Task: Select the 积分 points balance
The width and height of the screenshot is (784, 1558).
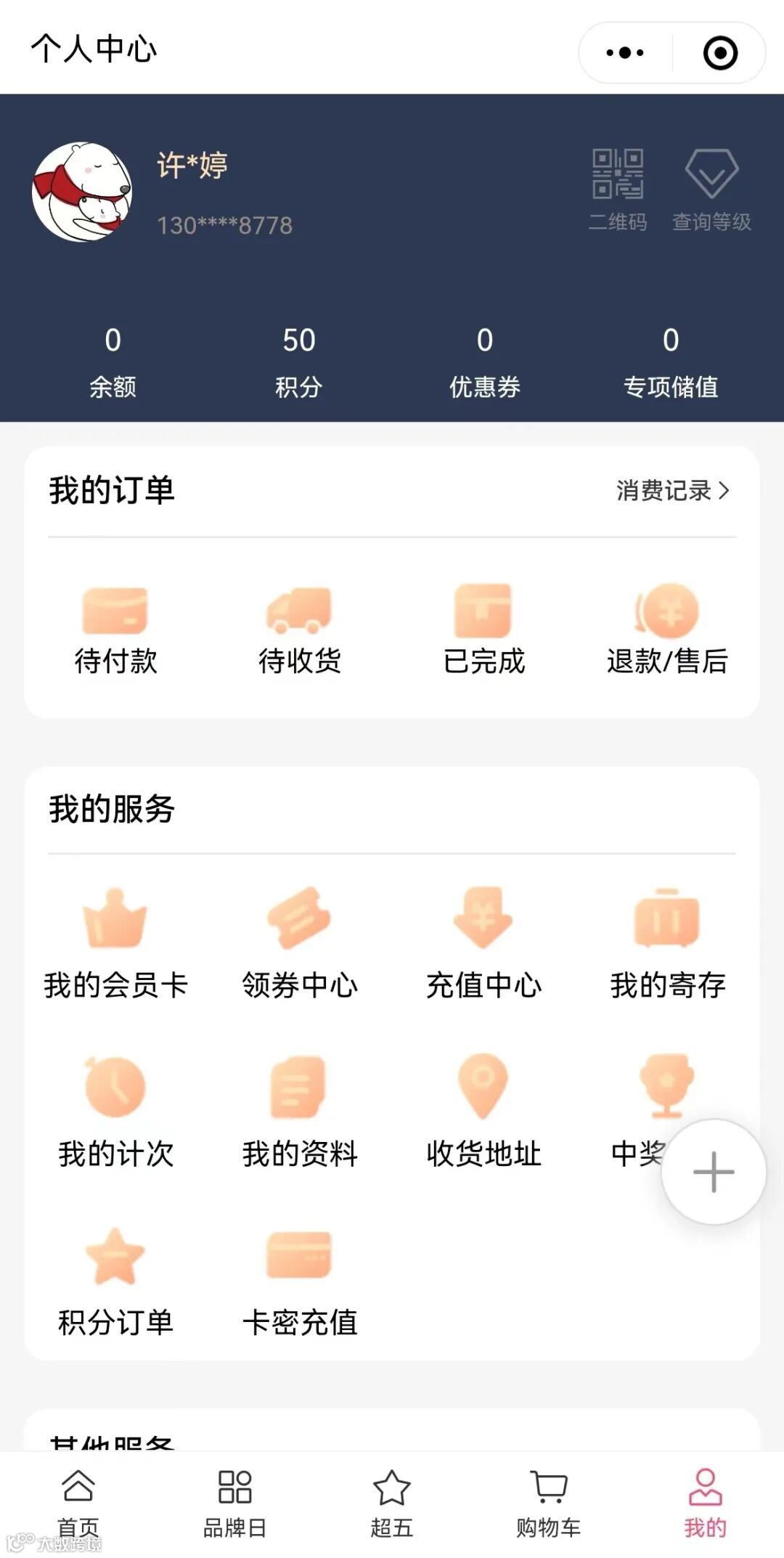Action: click(x=298, y=360)
